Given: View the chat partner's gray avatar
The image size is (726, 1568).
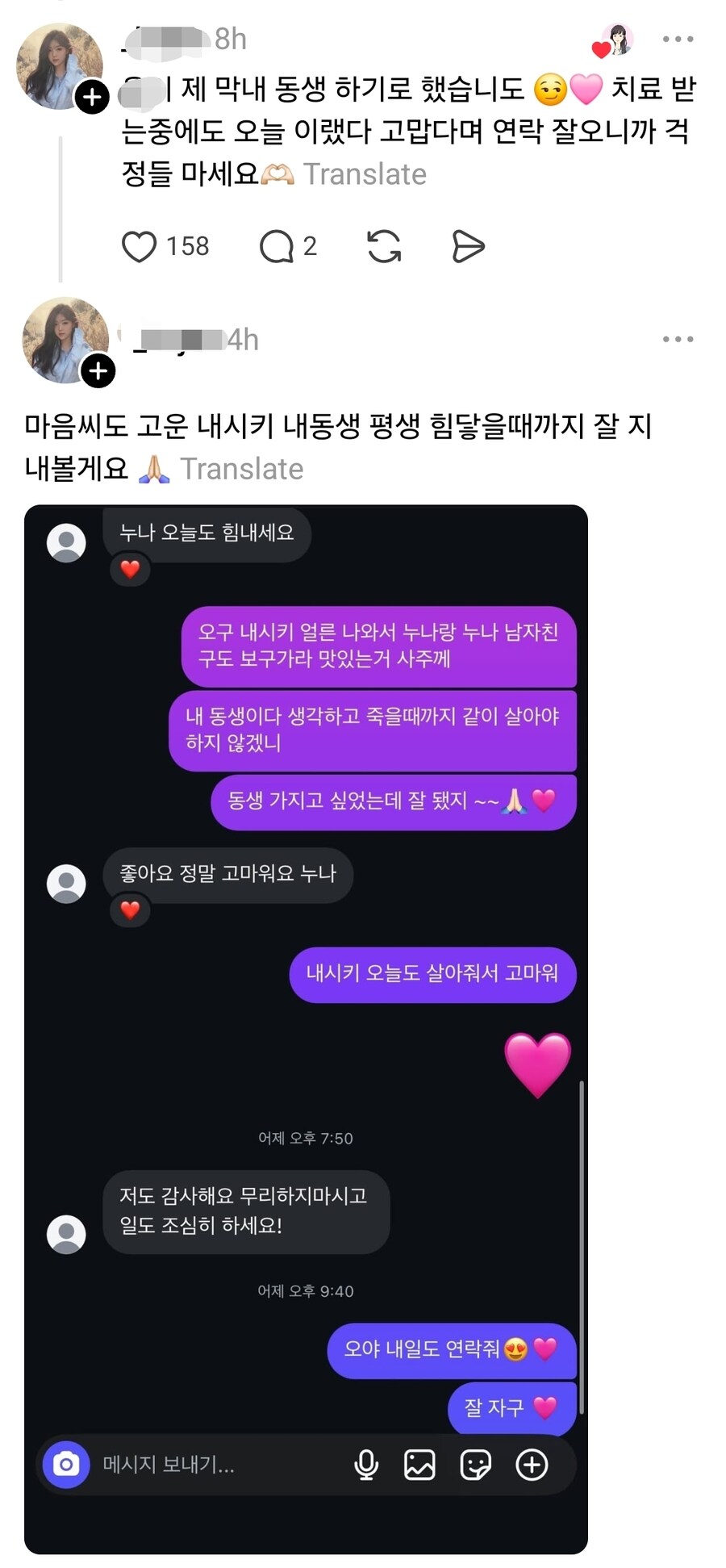Looking at the screenshot, I should [66, 542].
